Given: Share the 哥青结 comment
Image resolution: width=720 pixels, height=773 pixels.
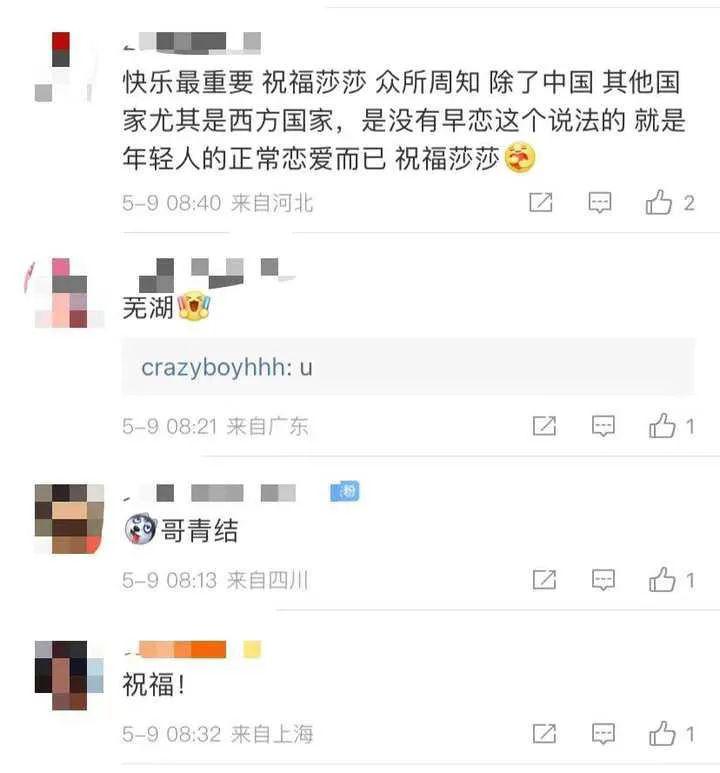Looking at the screenshot, I should click(543, 580).
